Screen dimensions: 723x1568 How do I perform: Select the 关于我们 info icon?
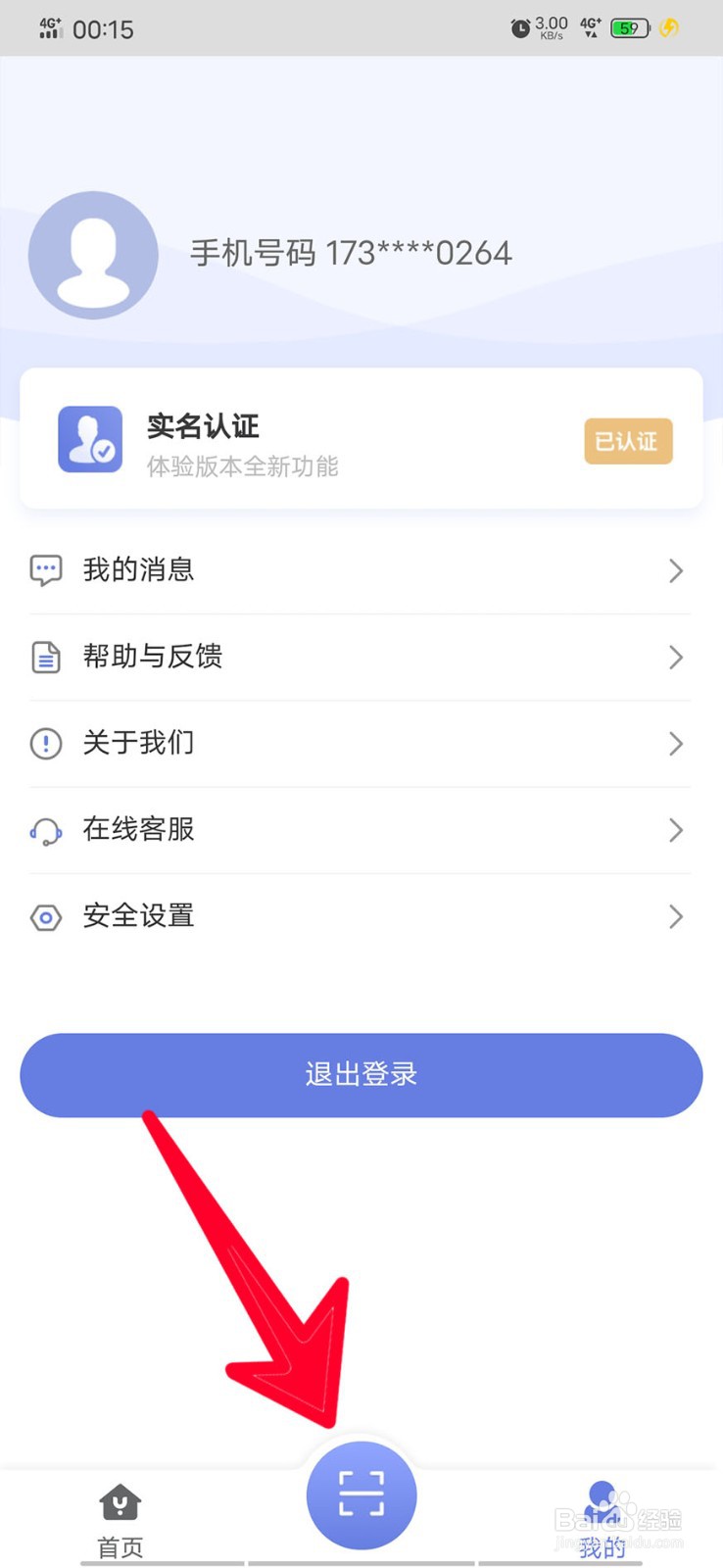[46, 744]
